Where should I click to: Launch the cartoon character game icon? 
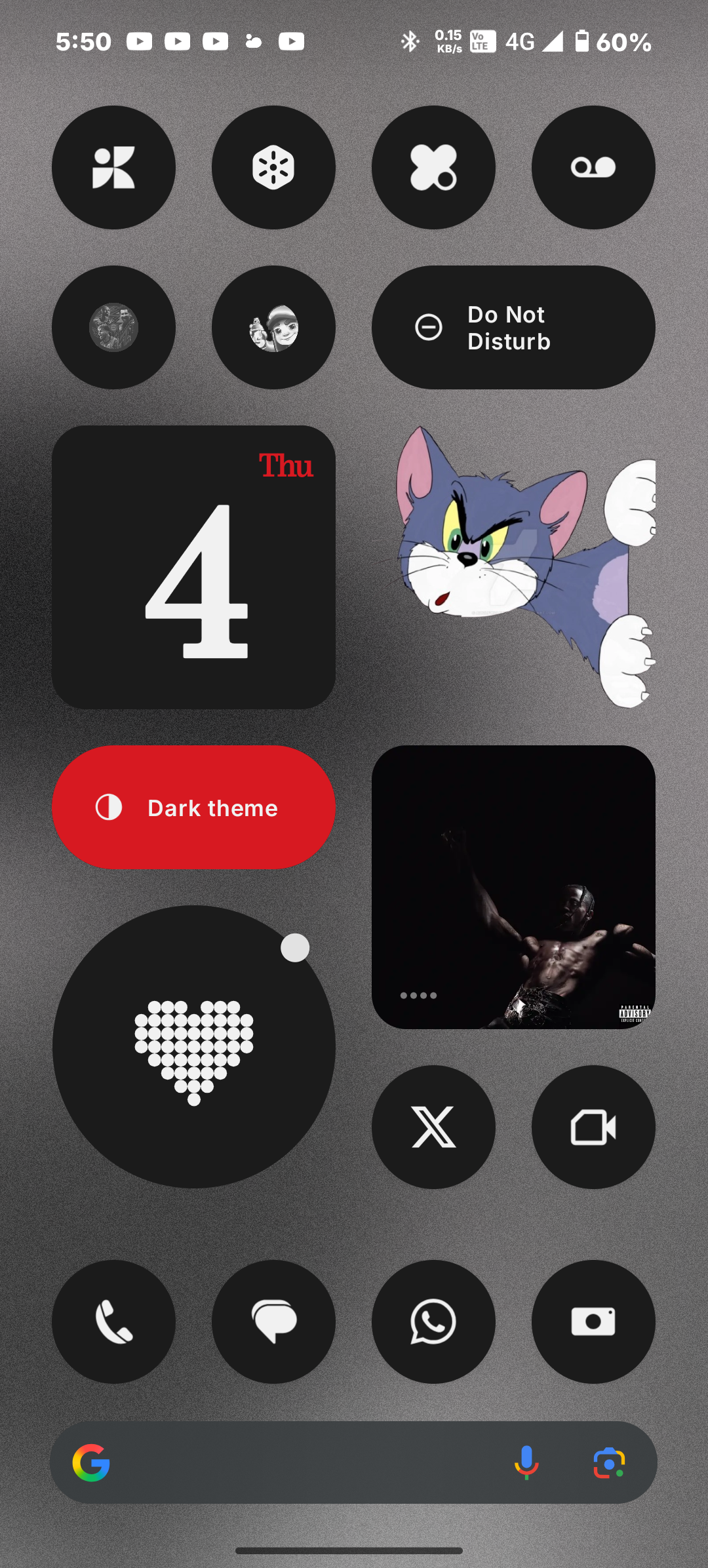point(273,327)
